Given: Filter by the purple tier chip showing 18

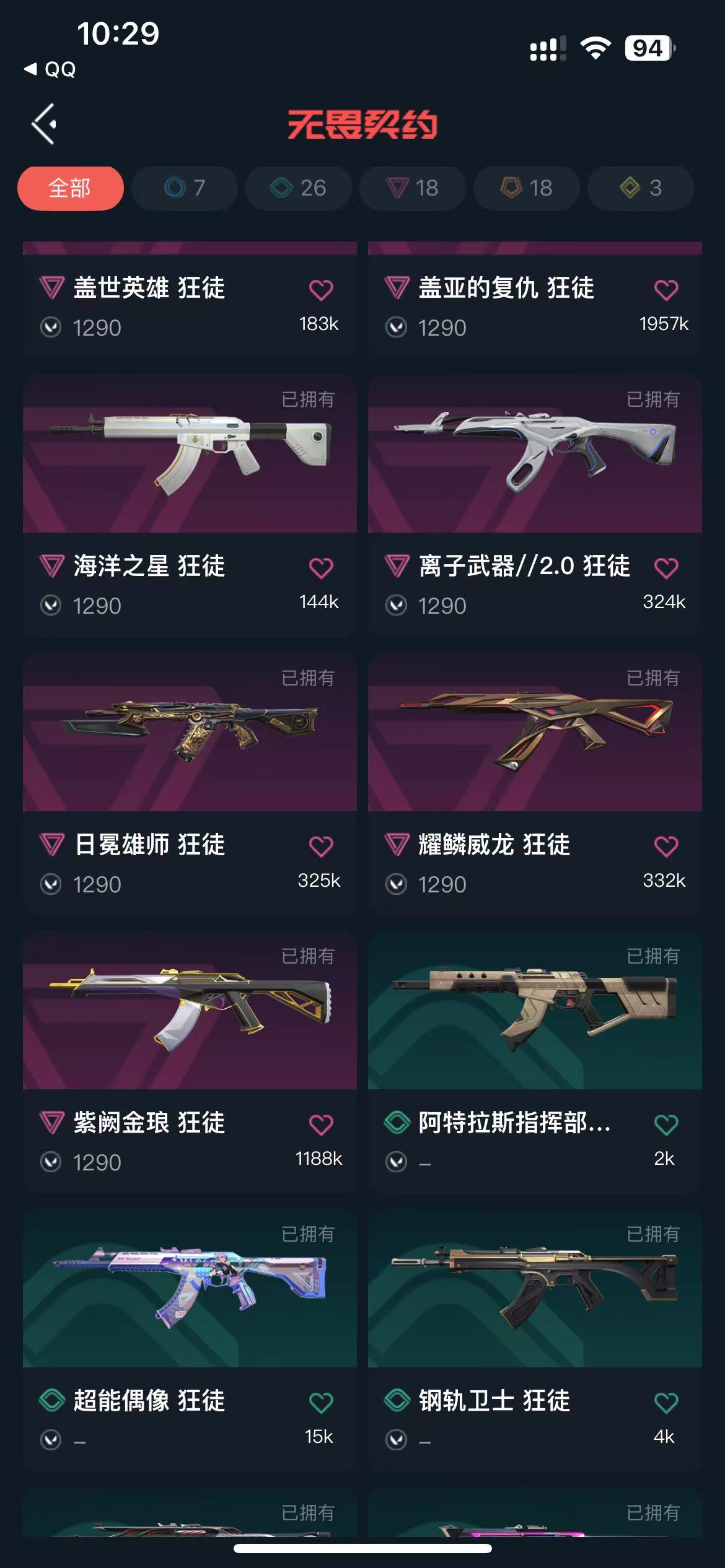Looking at the screenshot, I should 413,188.
